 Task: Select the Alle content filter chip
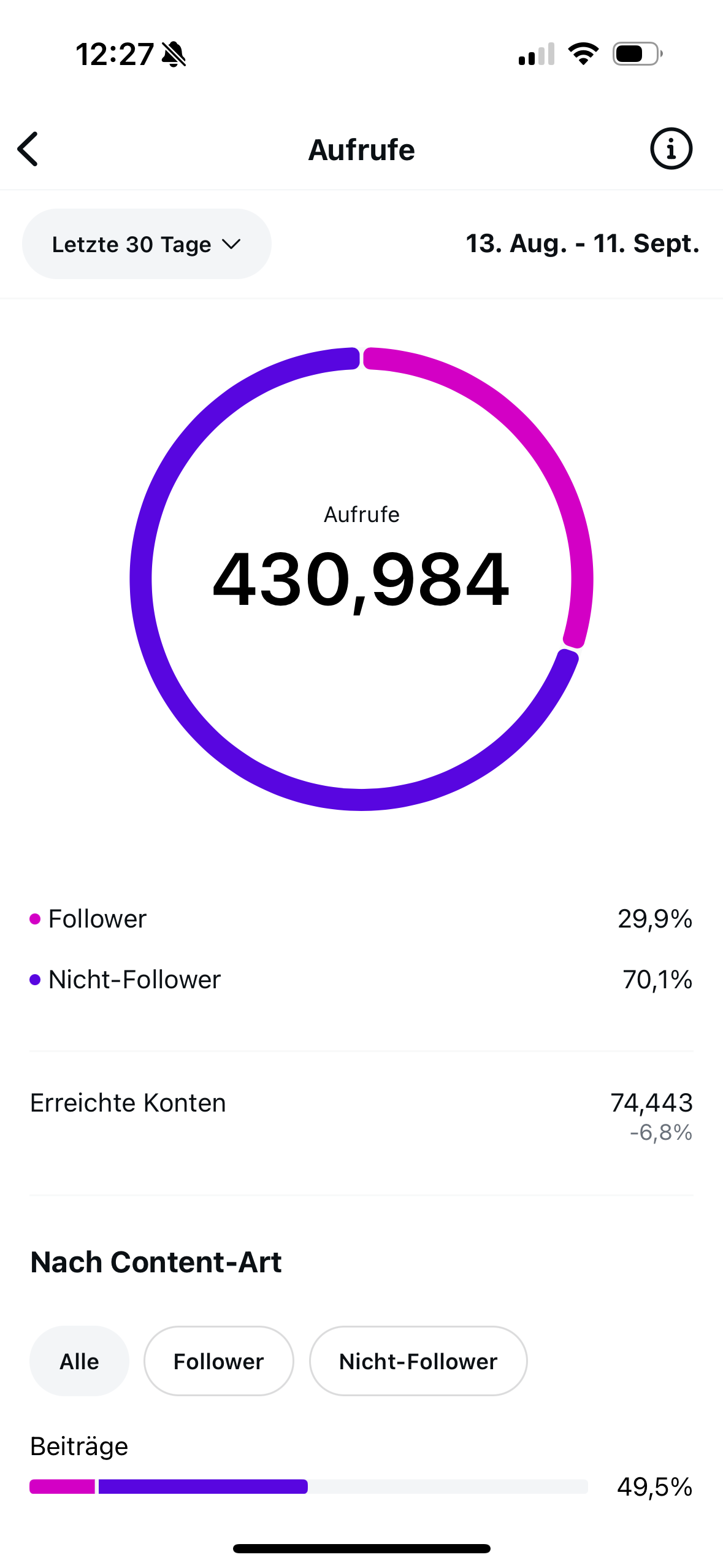click(79, 1361)
